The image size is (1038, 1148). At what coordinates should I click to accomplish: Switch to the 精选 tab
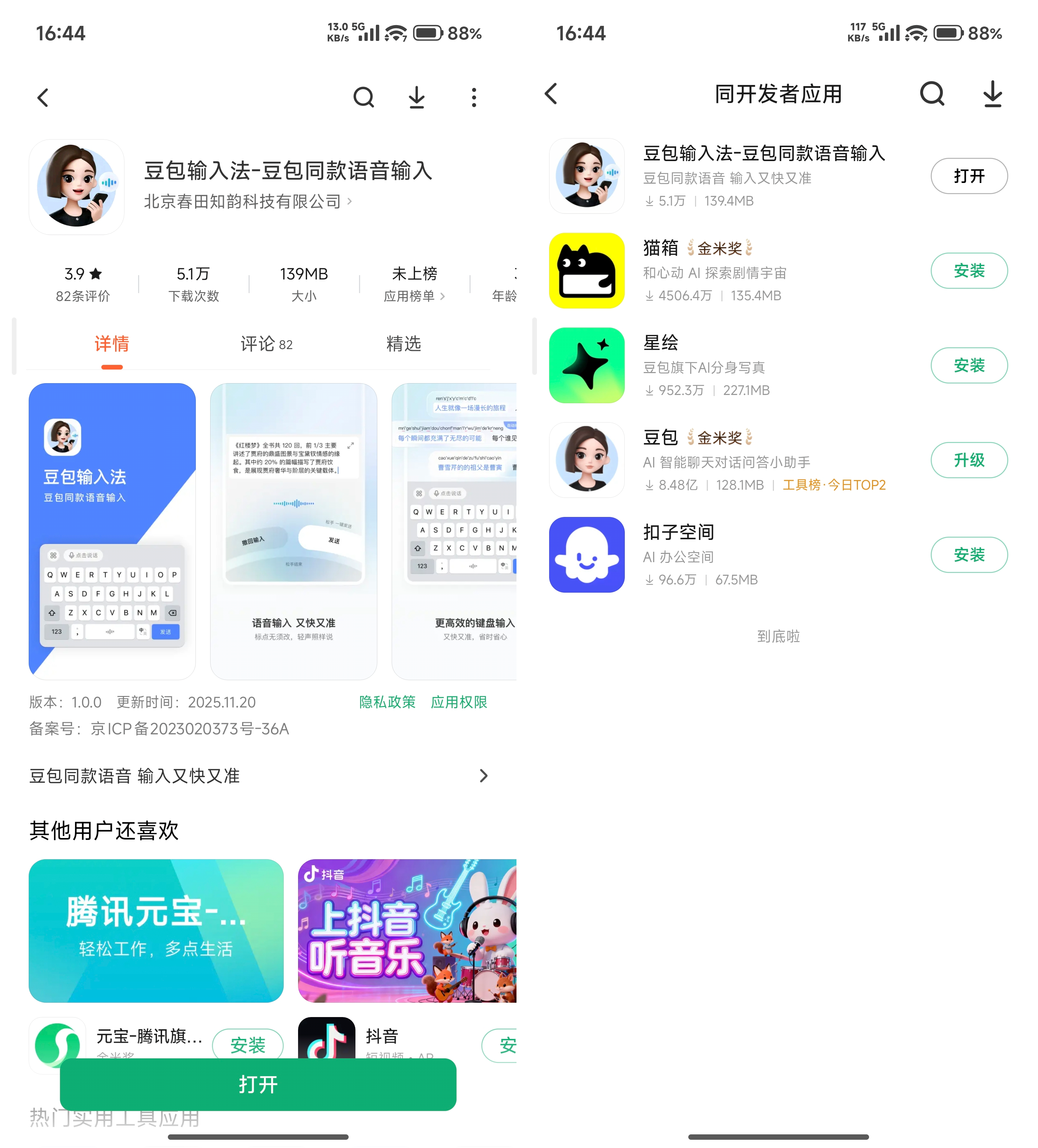(x=403, y=344)
